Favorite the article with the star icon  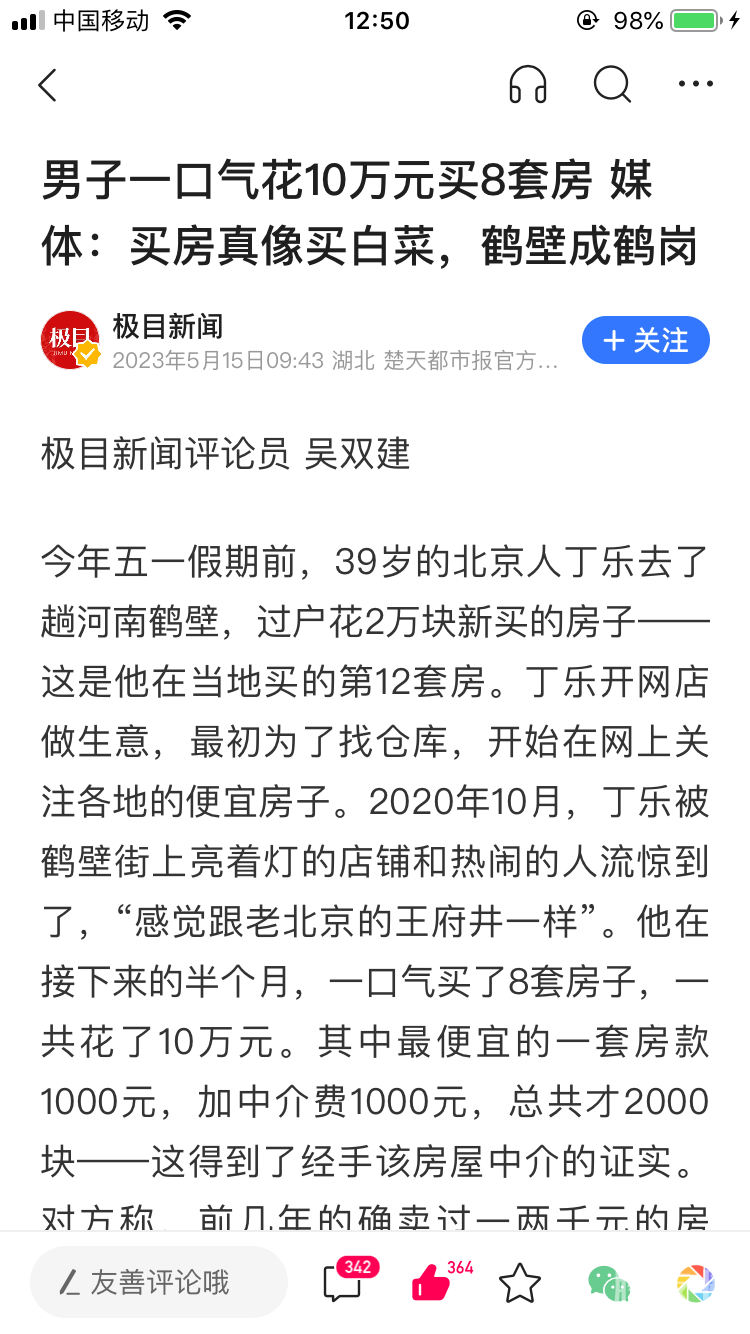click(x=520, y=1283)
